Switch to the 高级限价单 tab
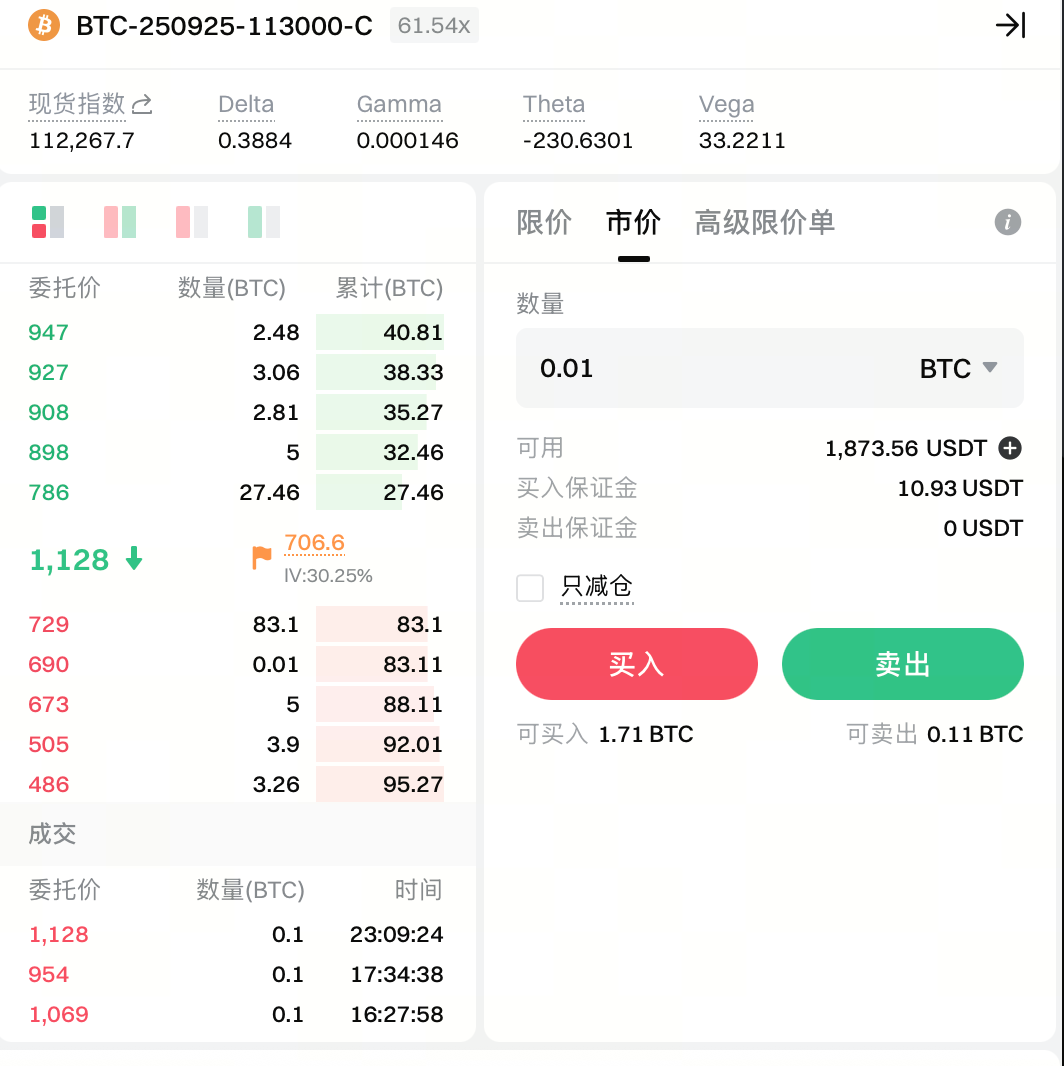 tap(764, 222)
